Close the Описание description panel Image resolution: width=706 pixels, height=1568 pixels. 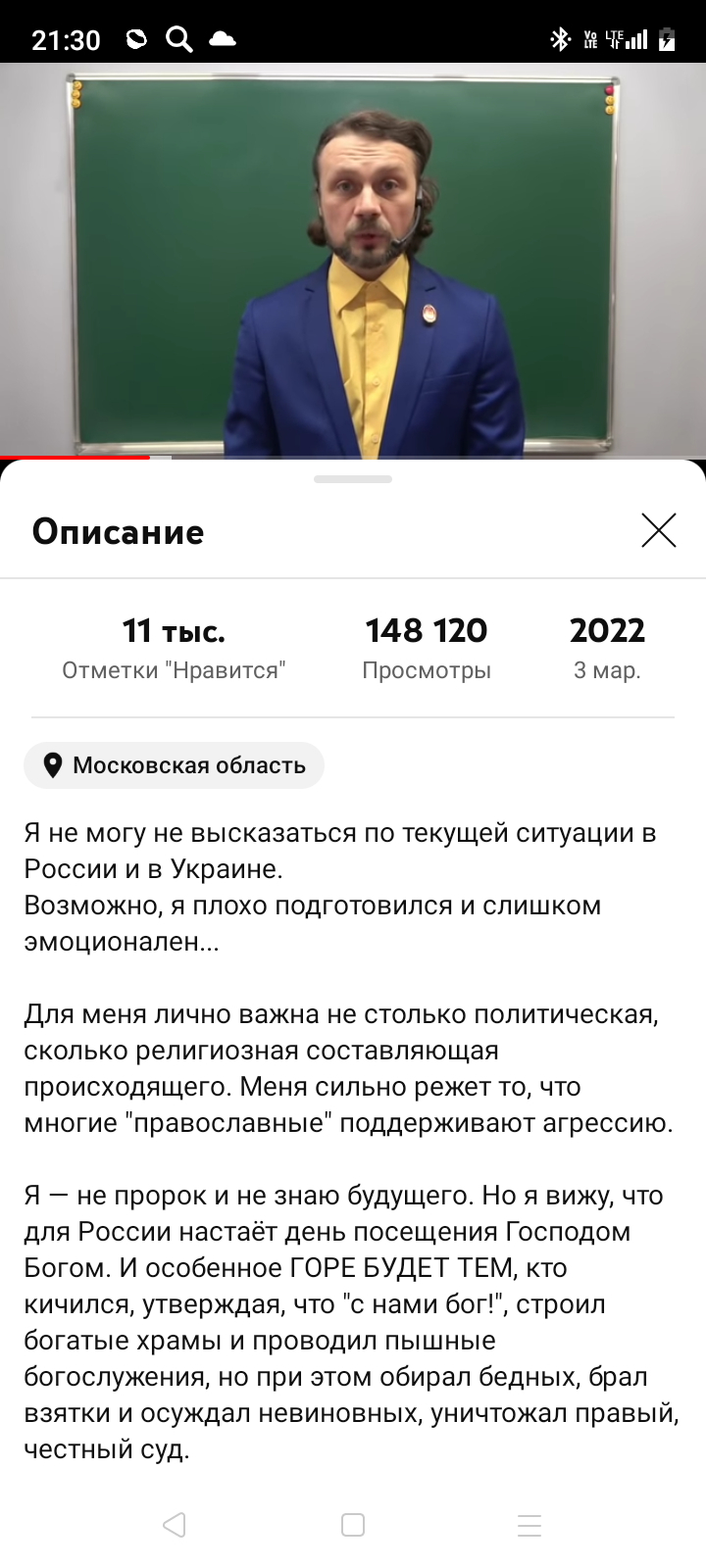659,530
